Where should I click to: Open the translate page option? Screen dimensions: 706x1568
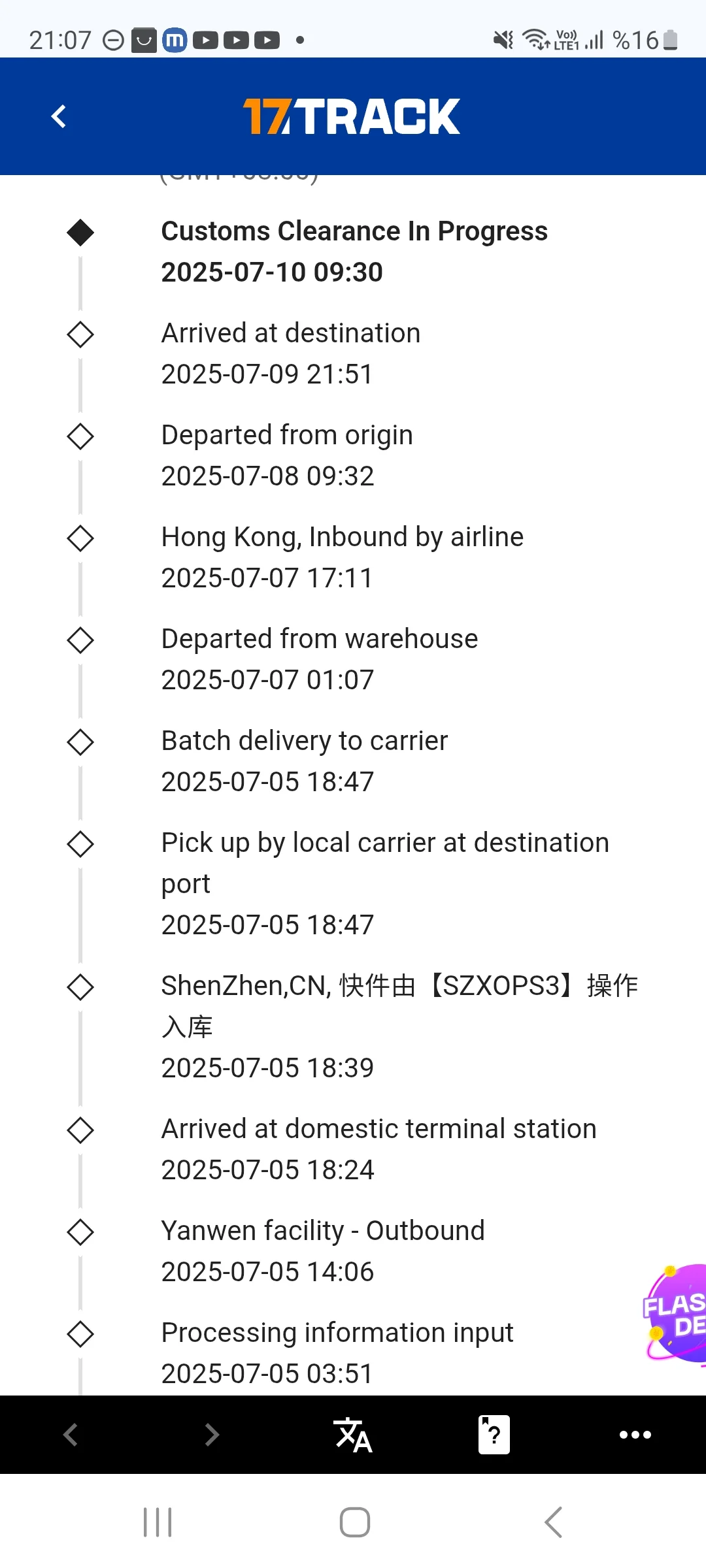tap(353, 1435)
